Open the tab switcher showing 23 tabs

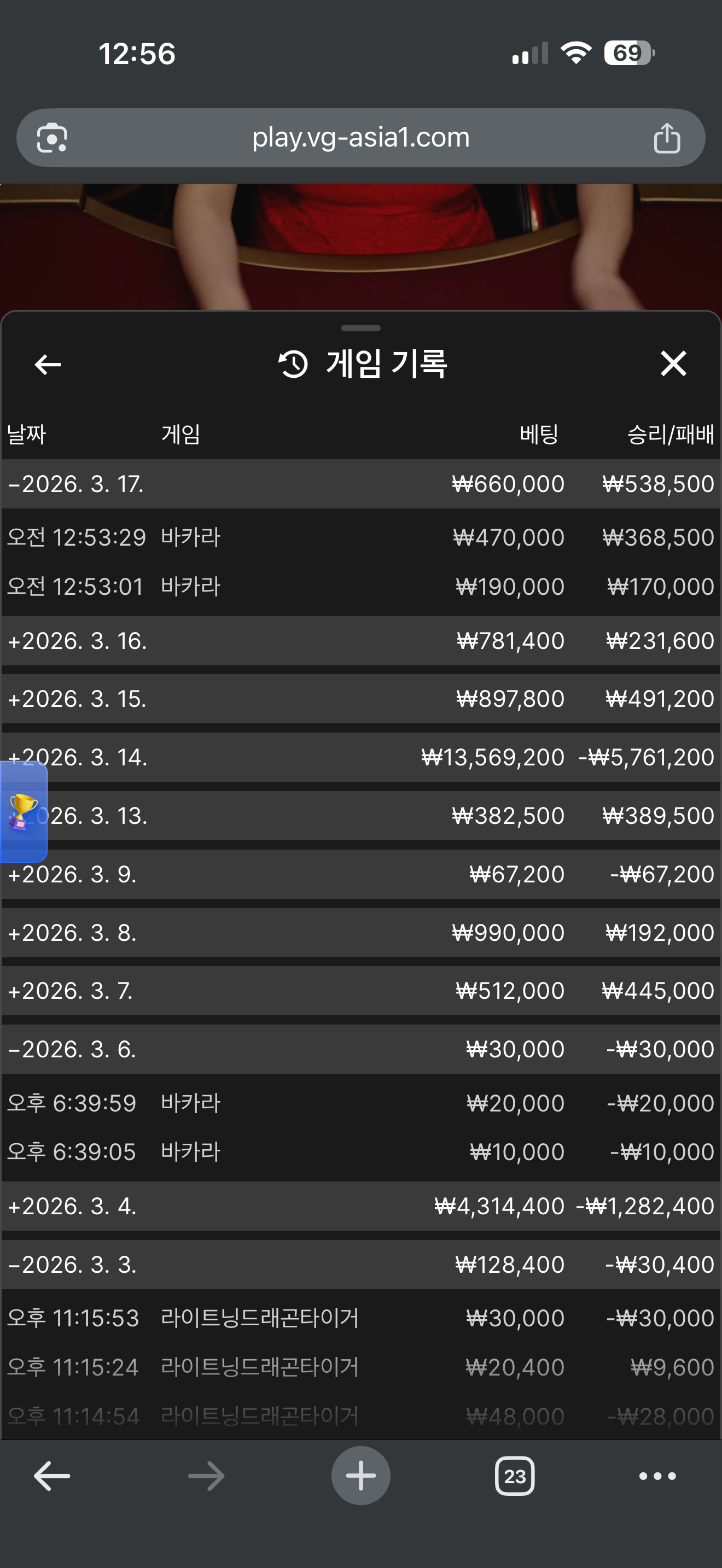514,1476
